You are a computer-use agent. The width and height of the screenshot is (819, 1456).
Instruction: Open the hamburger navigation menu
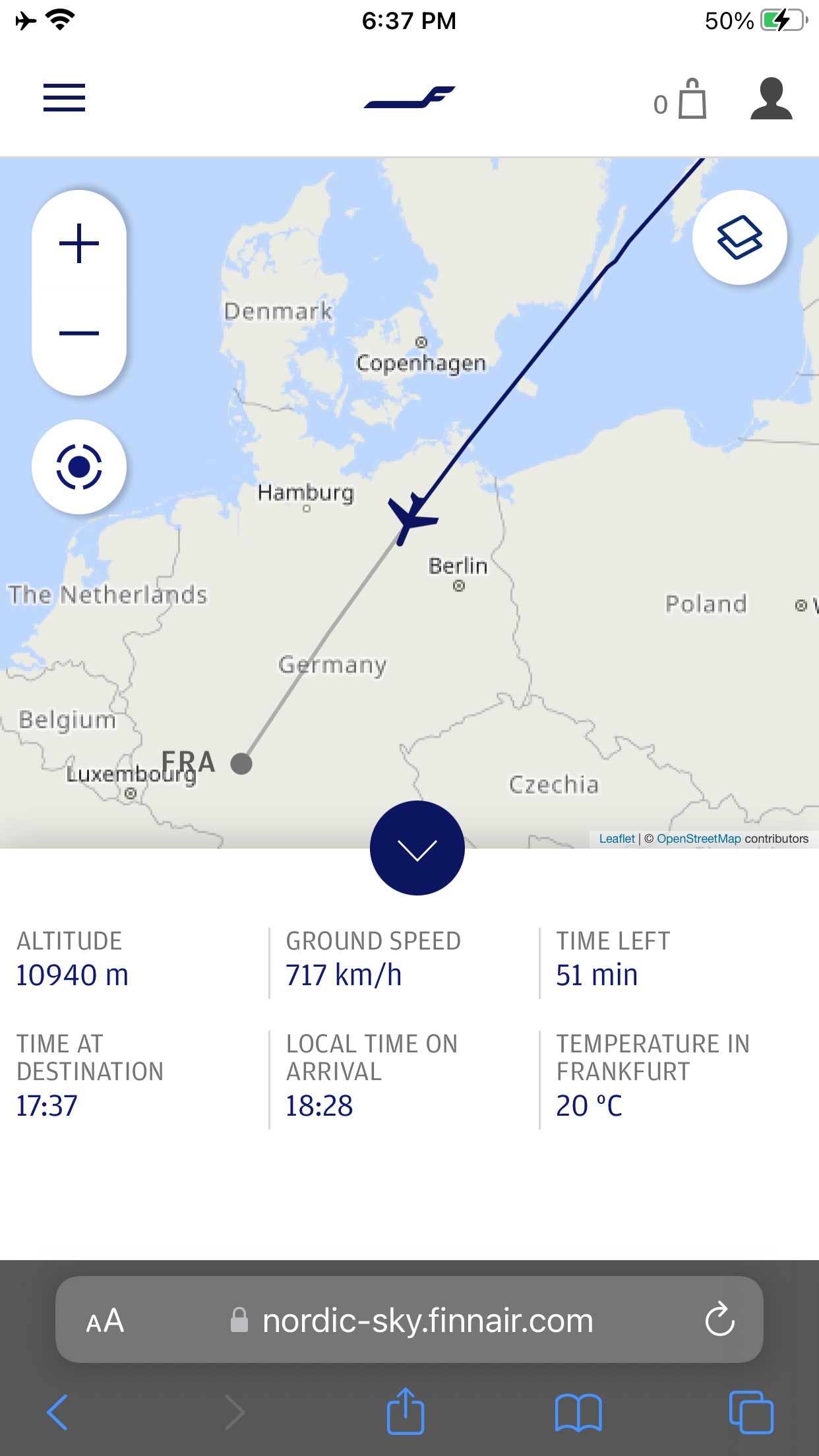[63, 98]
